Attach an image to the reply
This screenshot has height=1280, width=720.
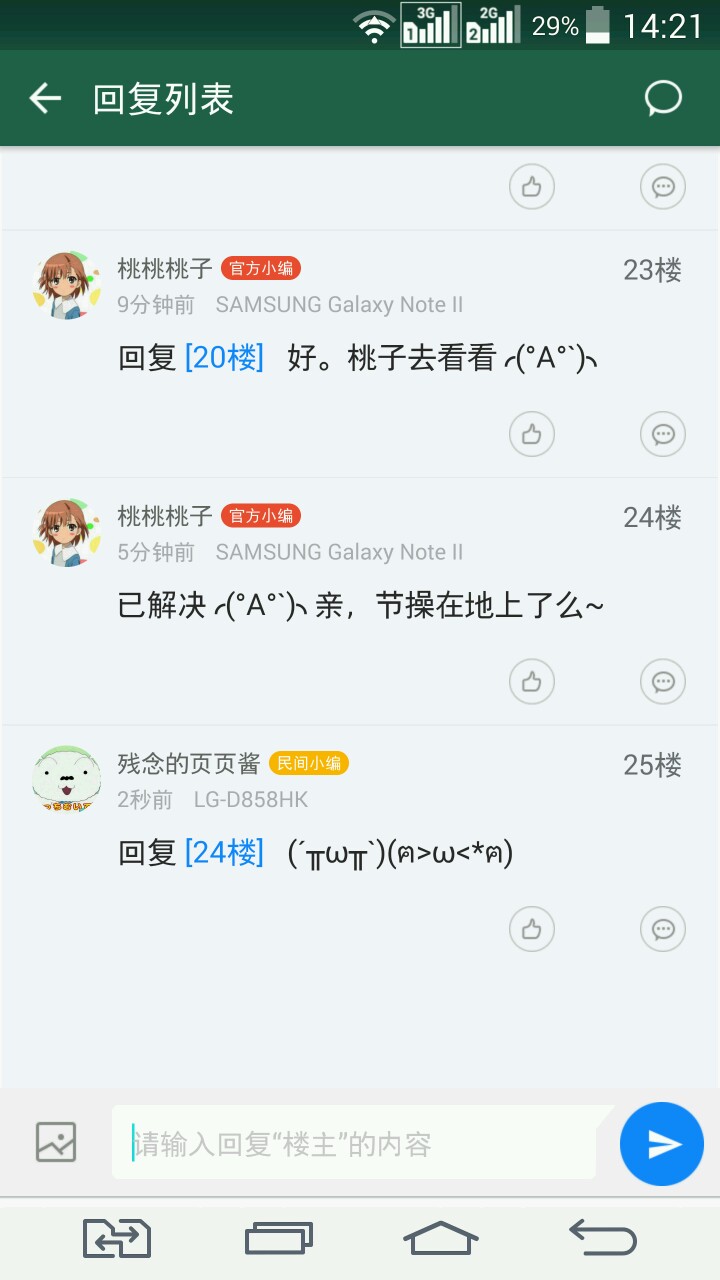click(x=56, y=1142)
